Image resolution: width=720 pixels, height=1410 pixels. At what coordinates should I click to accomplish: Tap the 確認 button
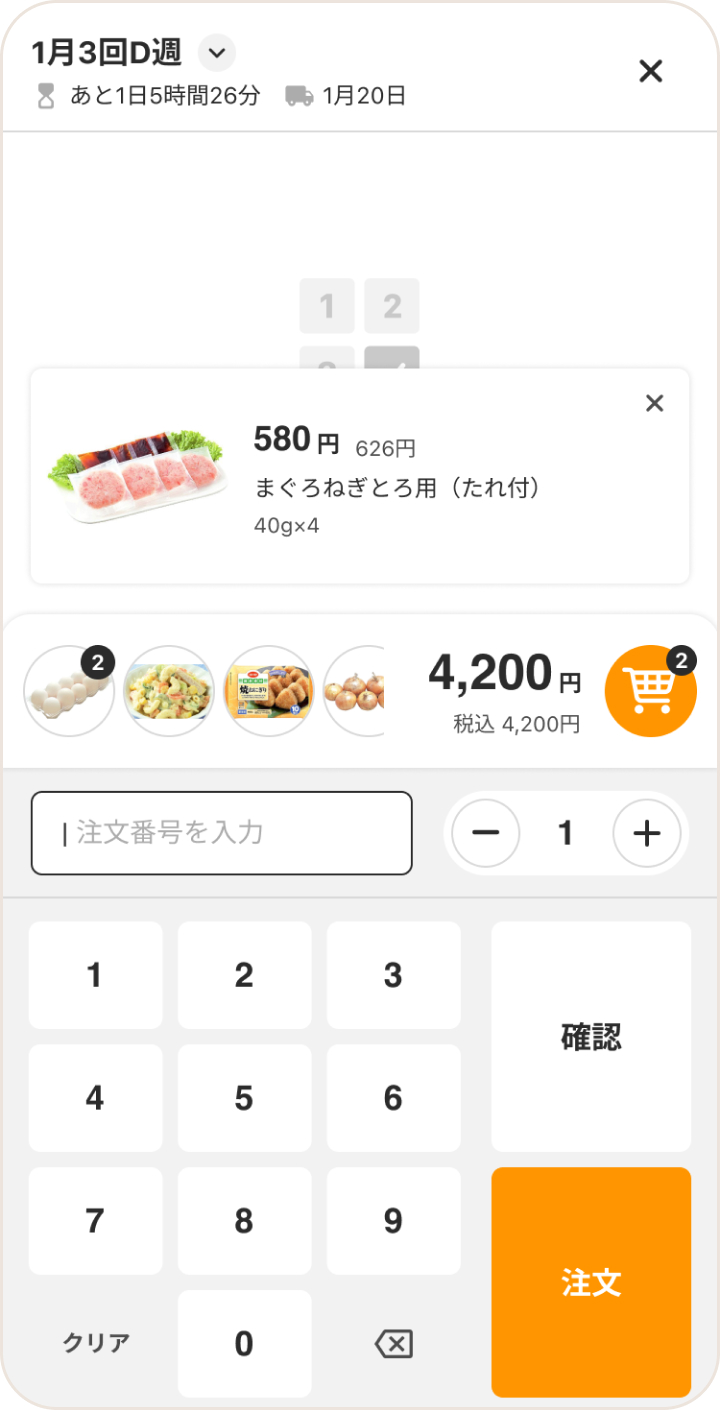[x=591, y=1037]
